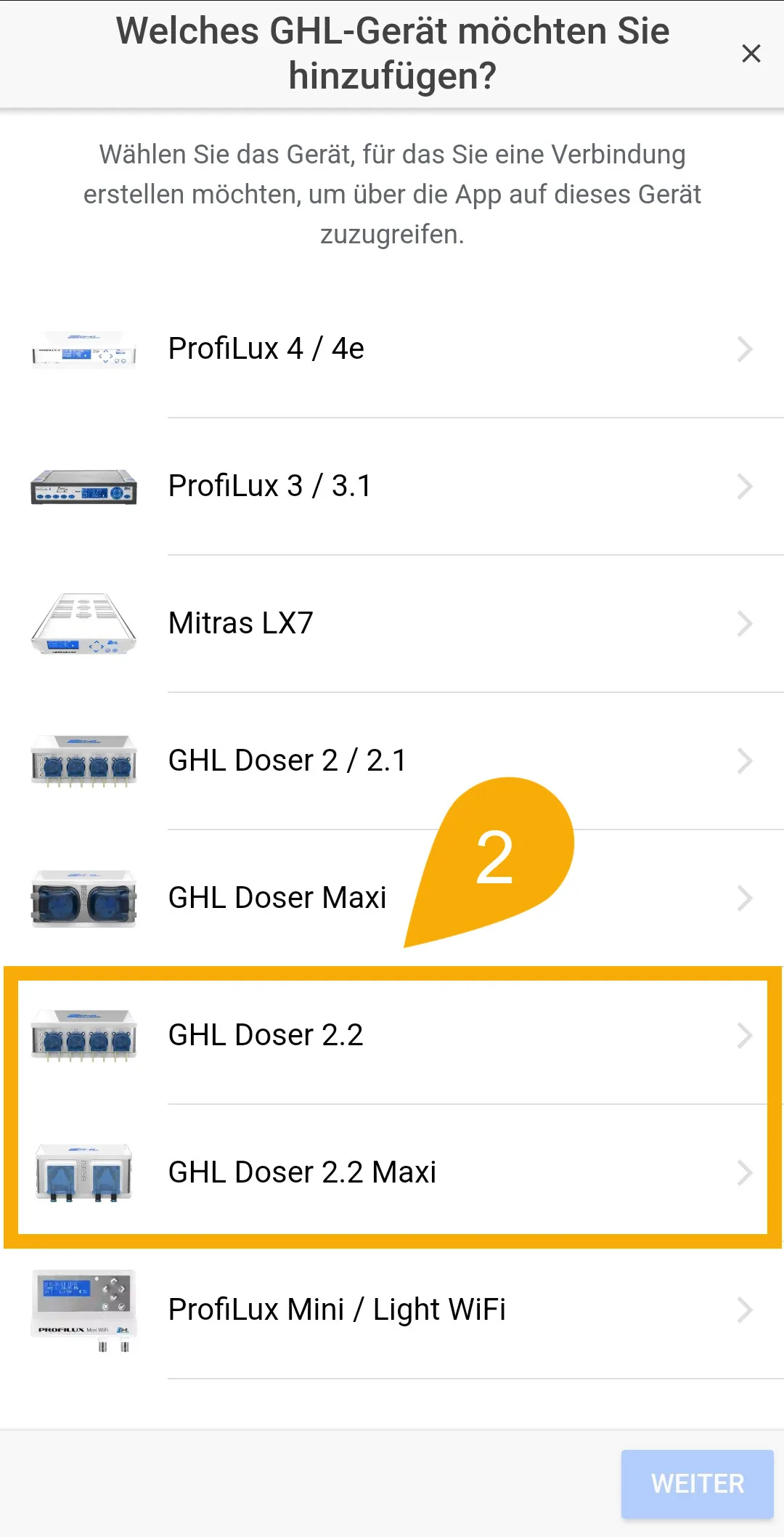Select ProfiLux 4 / 4e device

coord(392,349)
